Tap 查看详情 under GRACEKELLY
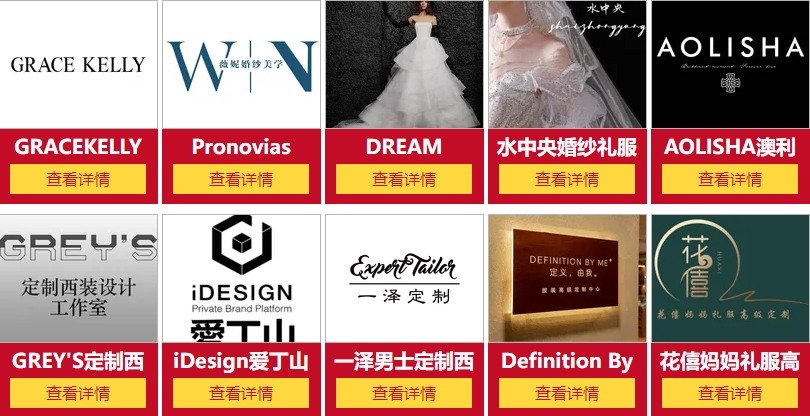Viewport: 810px width, 416px height. click(78, 179)
